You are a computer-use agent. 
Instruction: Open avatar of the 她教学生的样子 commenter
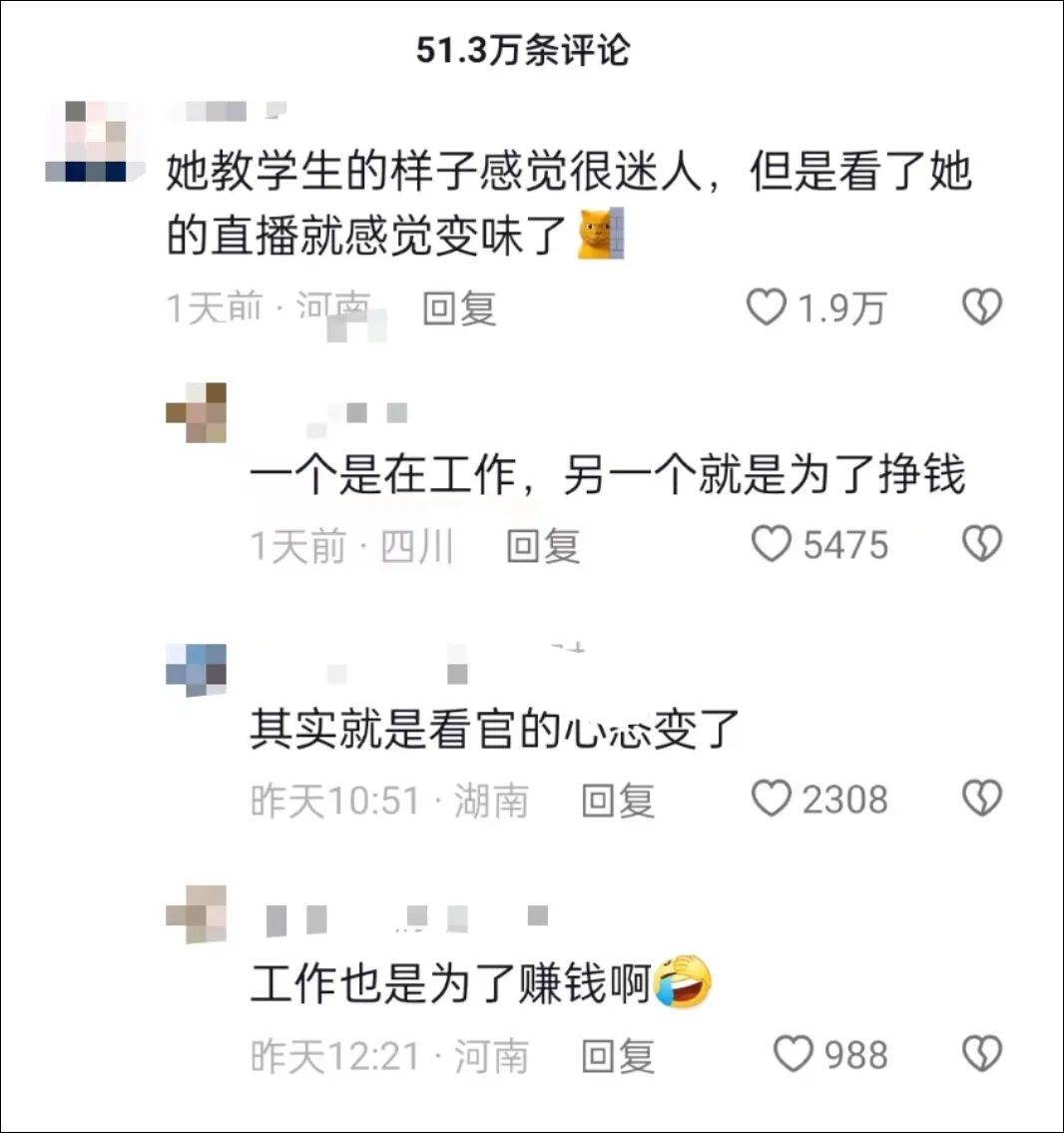click(87, 142)
